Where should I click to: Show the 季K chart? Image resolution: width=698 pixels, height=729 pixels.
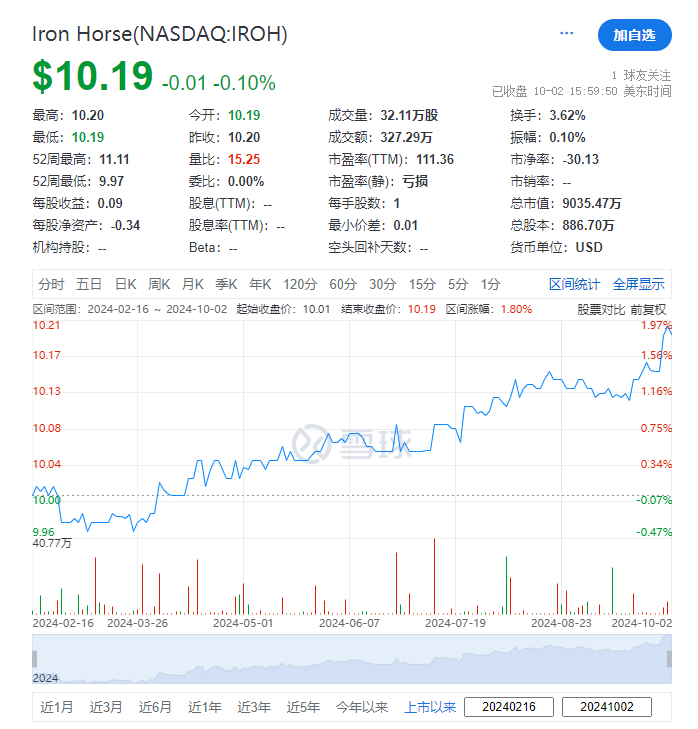click(x=227, y=284)
